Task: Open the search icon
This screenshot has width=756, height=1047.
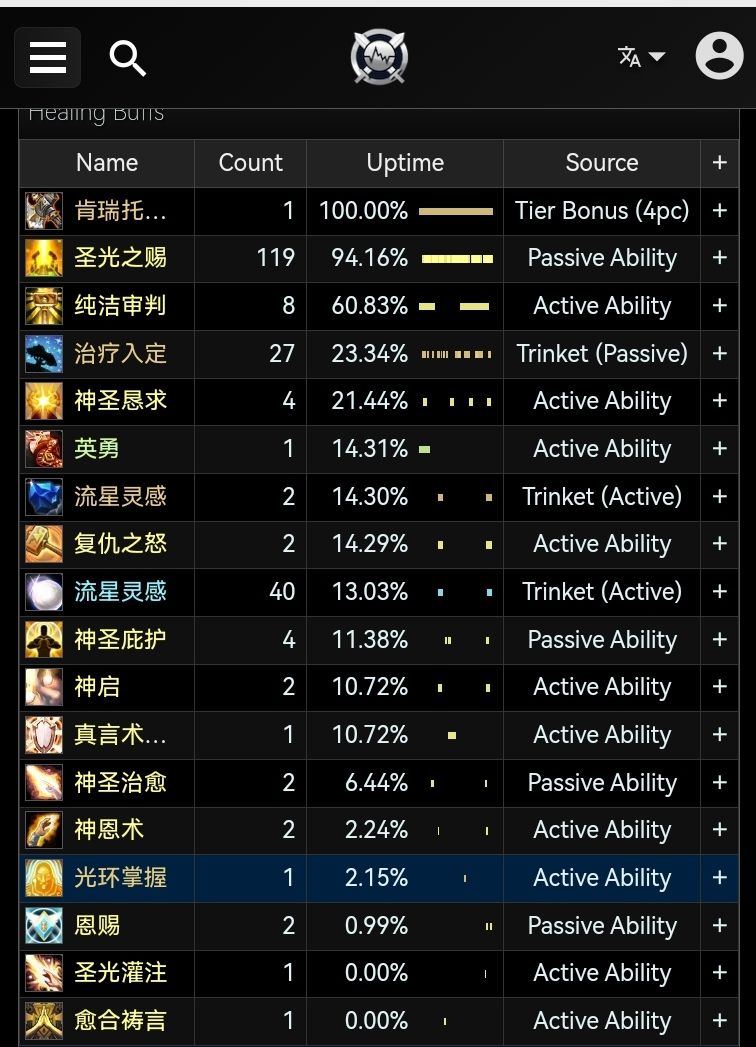Action: tap(127, 58)
